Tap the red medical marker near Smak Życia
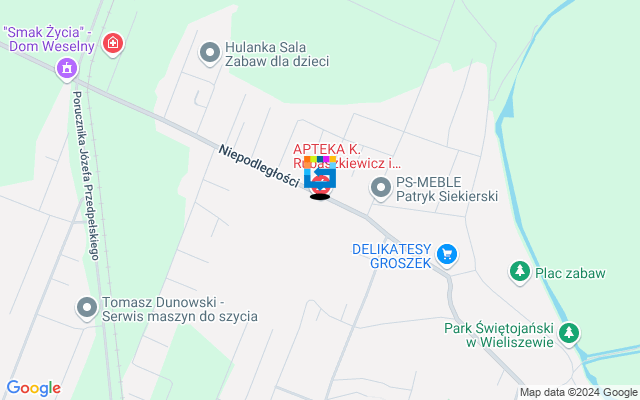640x400 pixels. click(x=113, y=44)
